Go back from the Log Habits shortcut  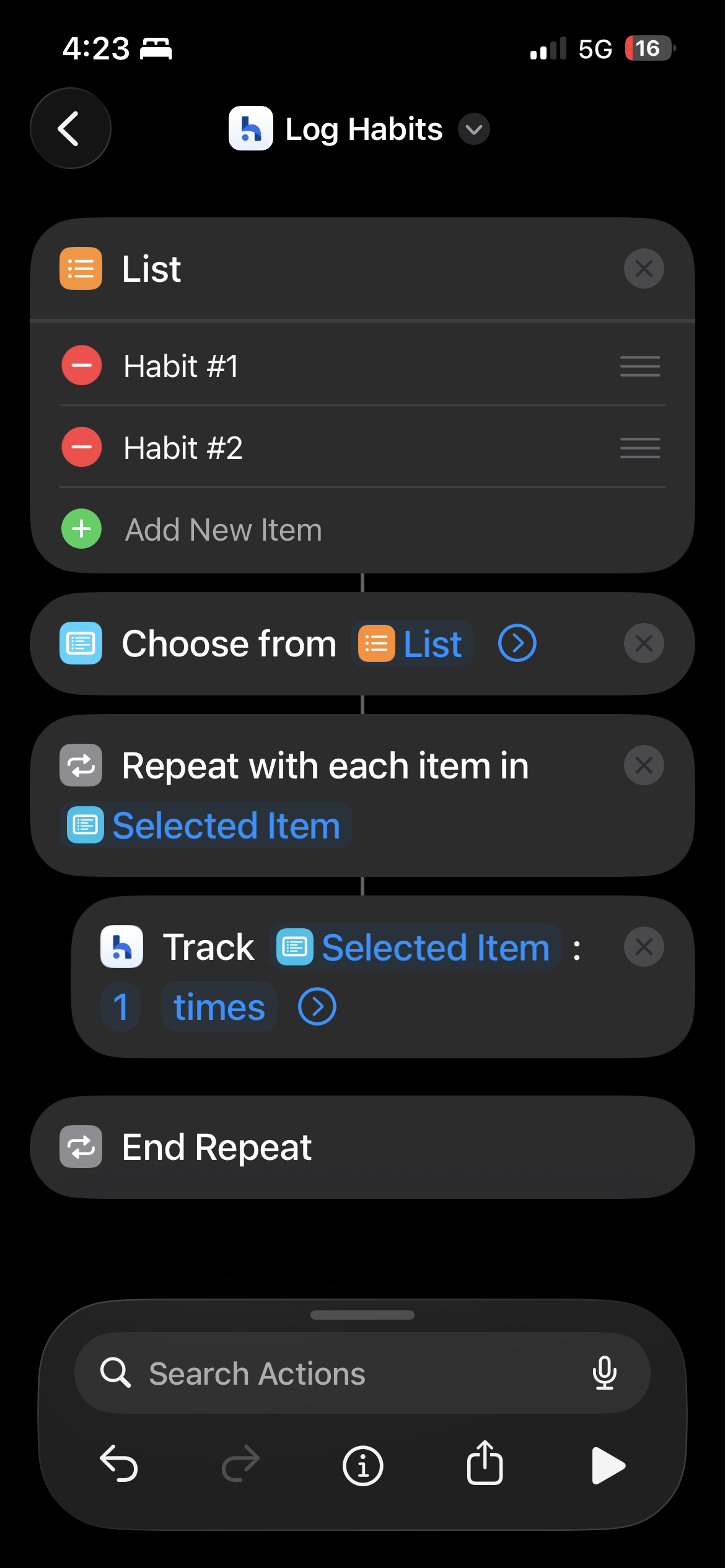tap(71, 128)
